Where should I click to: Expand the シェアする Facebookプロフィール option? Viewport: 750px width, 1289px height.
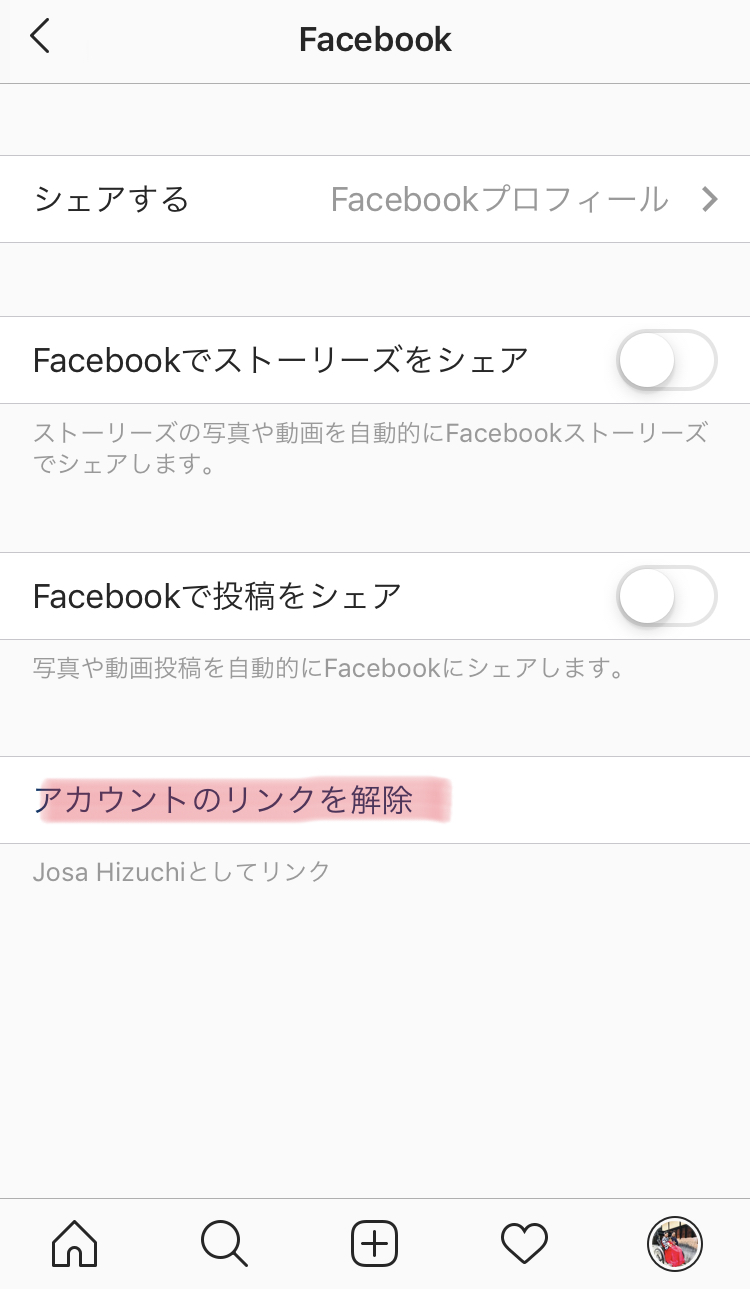[x=375, y=199]
